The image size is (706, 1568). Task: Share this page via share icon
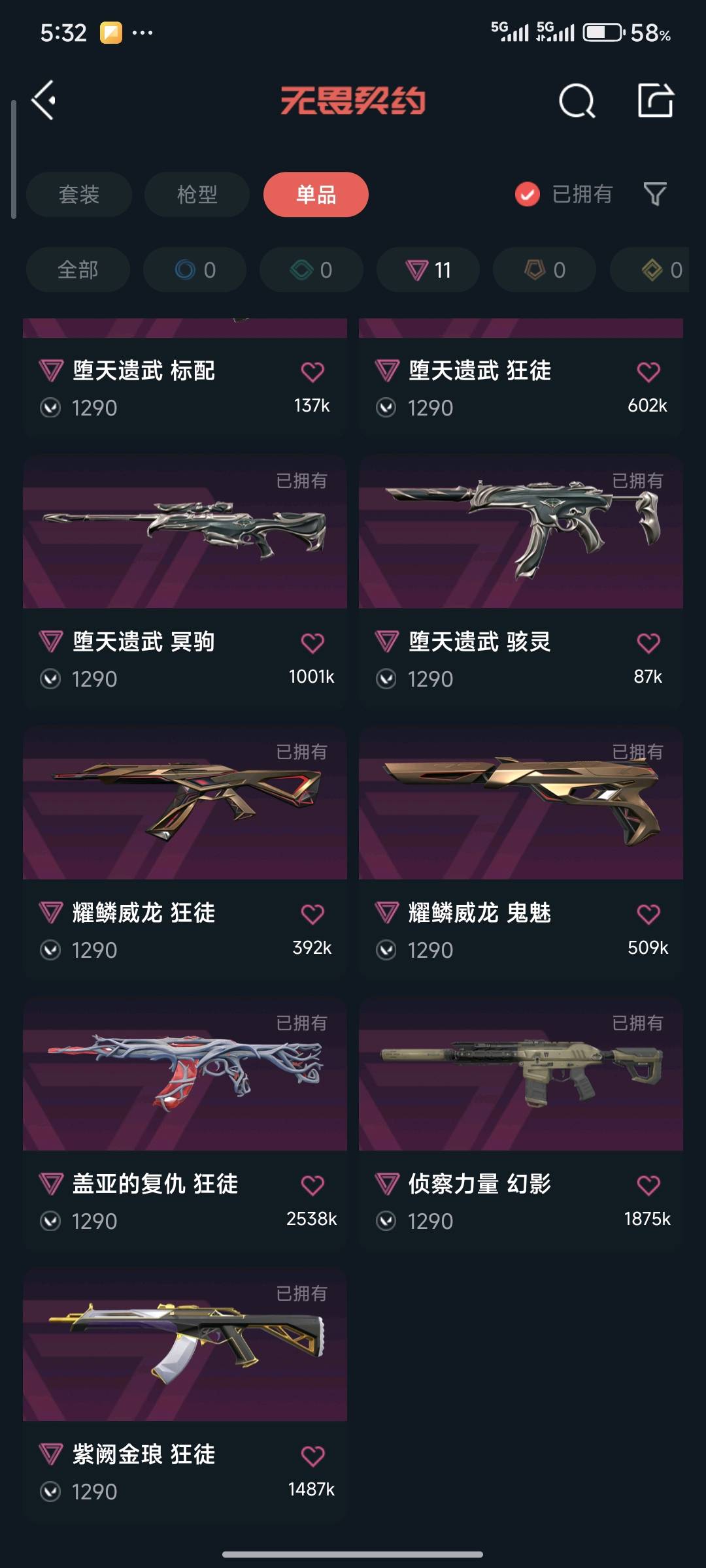click(655, 101)
